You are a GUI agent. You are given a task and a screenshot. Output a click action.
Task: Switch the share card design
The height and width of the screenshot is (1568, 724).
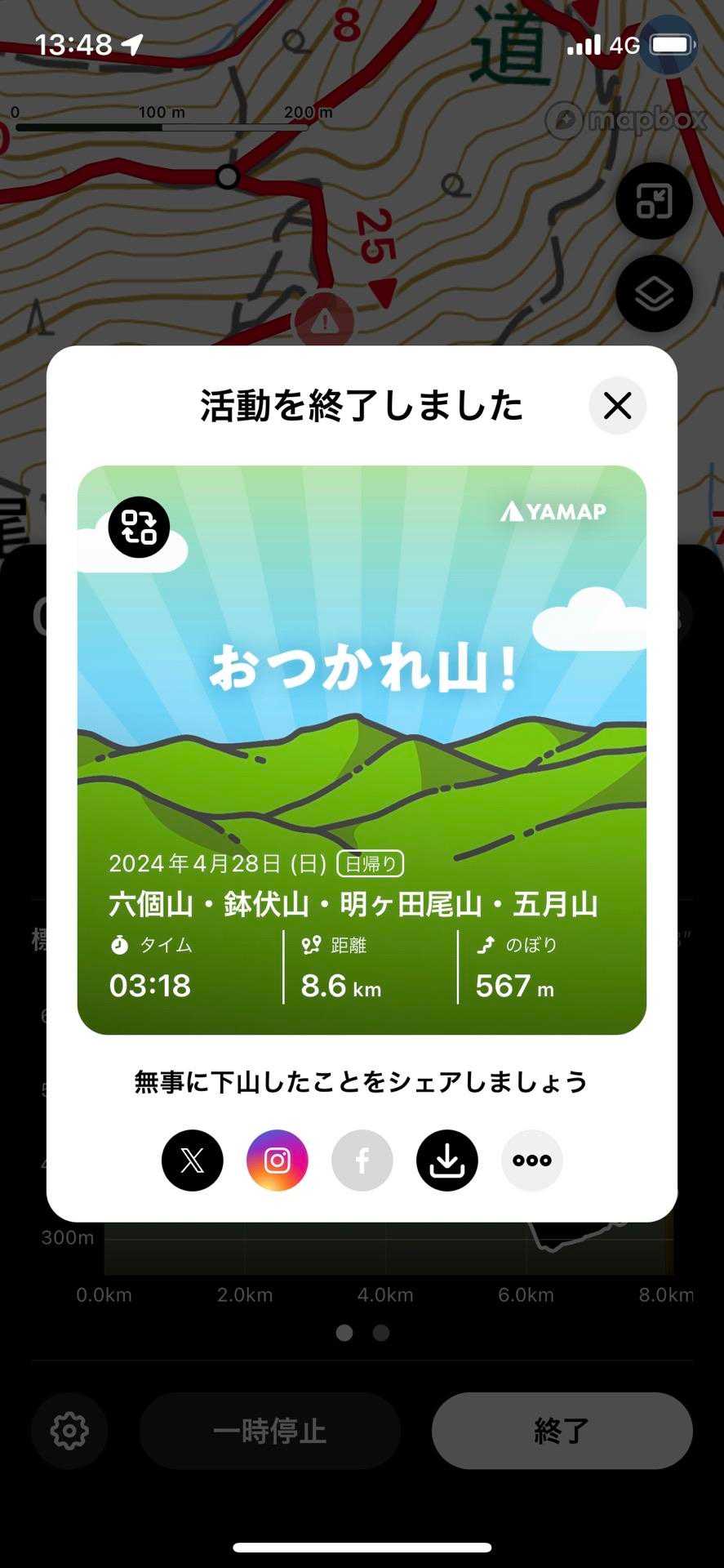pyautogui.click(x=139, y=527)
